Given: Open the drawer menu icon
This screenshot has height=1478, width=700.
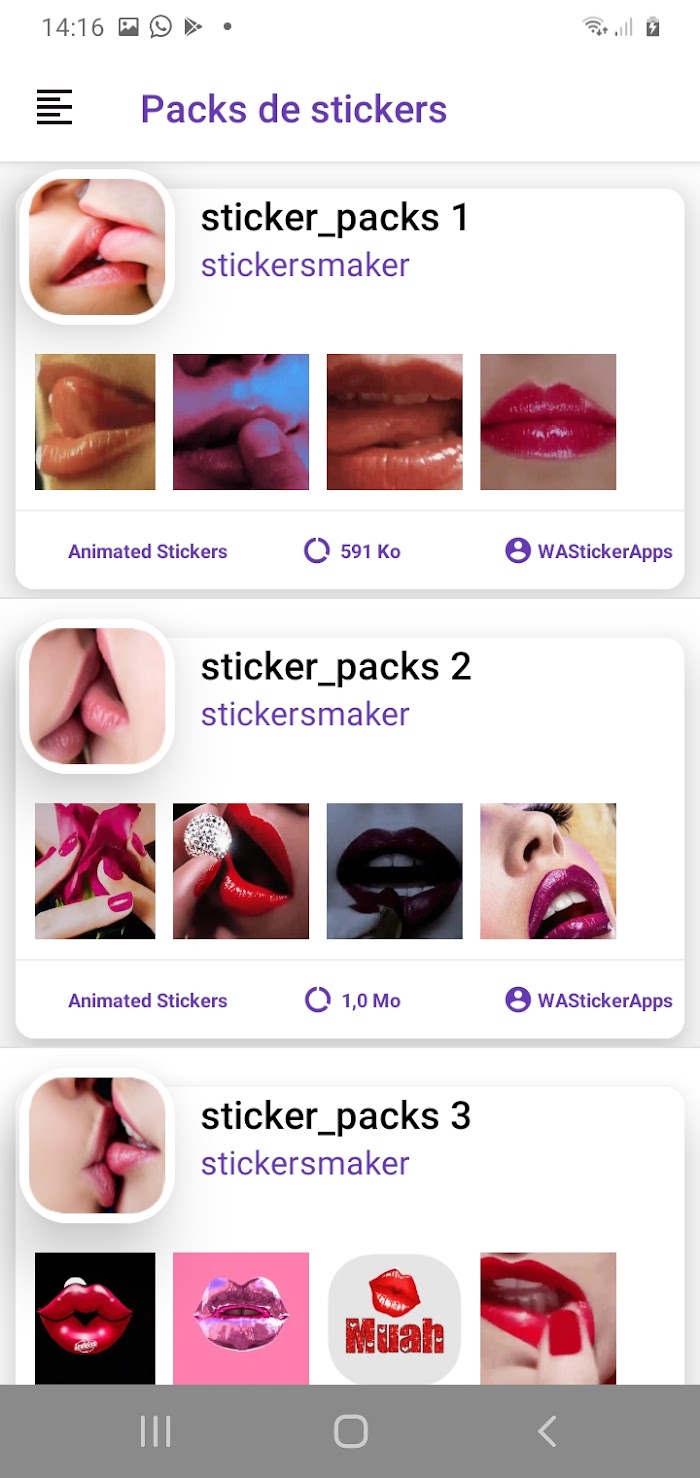Looking at the screenshot, I should (54, 108).
